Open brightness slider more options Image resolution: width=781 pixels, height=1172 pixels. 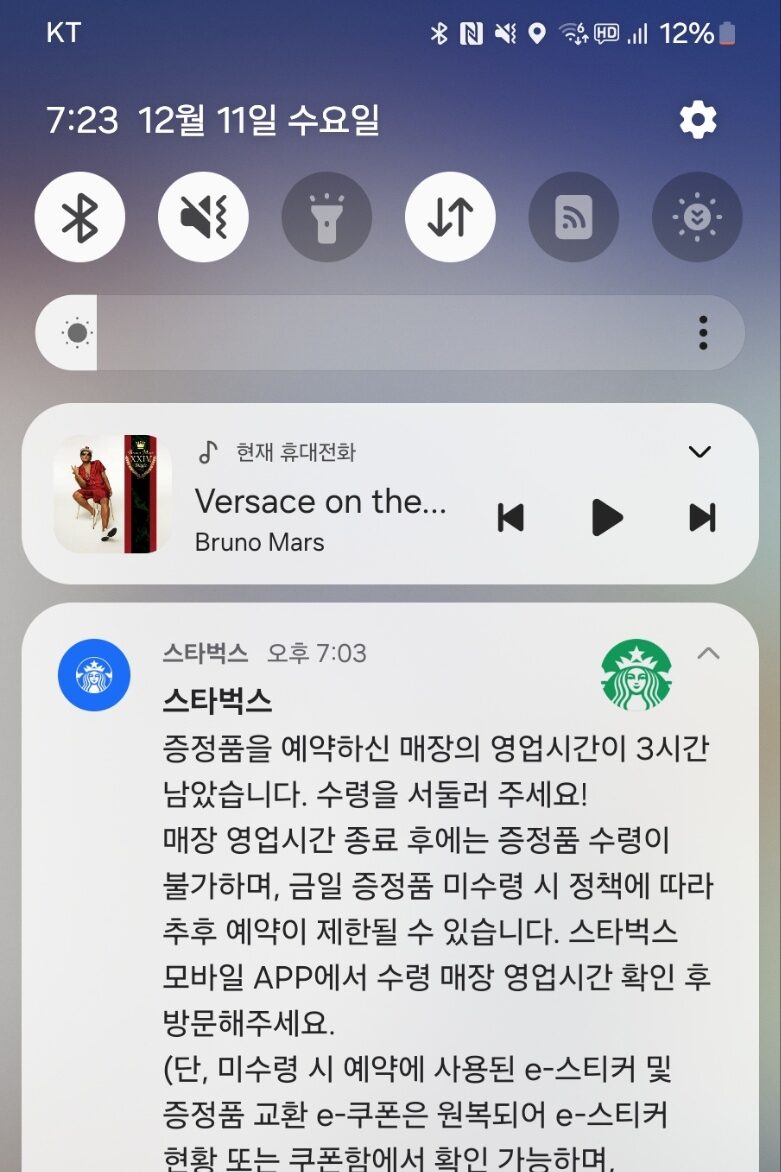coord(704,333)
